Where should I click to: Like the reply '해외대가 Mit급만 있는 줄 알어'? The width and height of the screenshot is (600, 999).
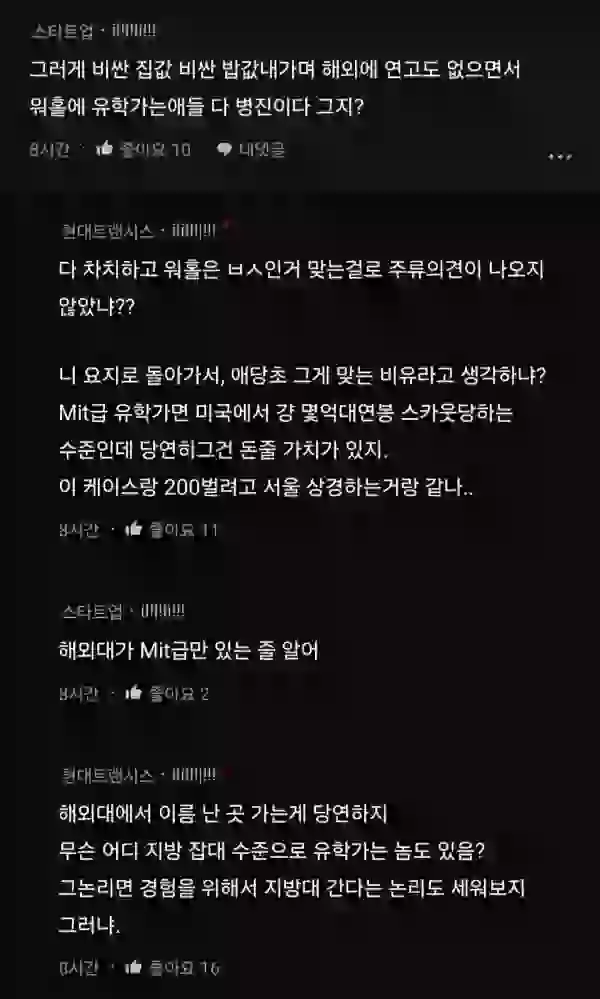167,693
